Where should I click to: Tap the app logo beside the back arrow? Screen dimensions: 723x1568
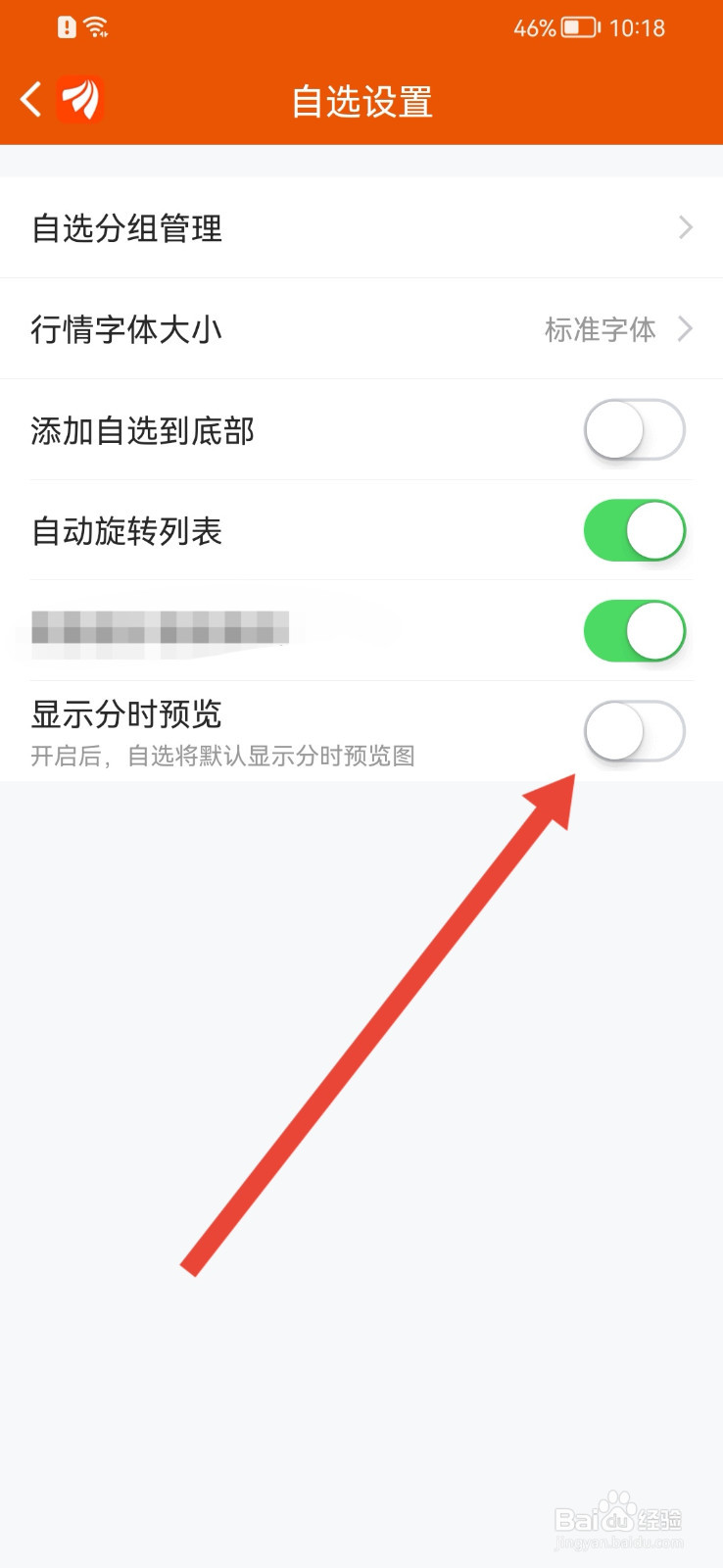tap(81, 99)
